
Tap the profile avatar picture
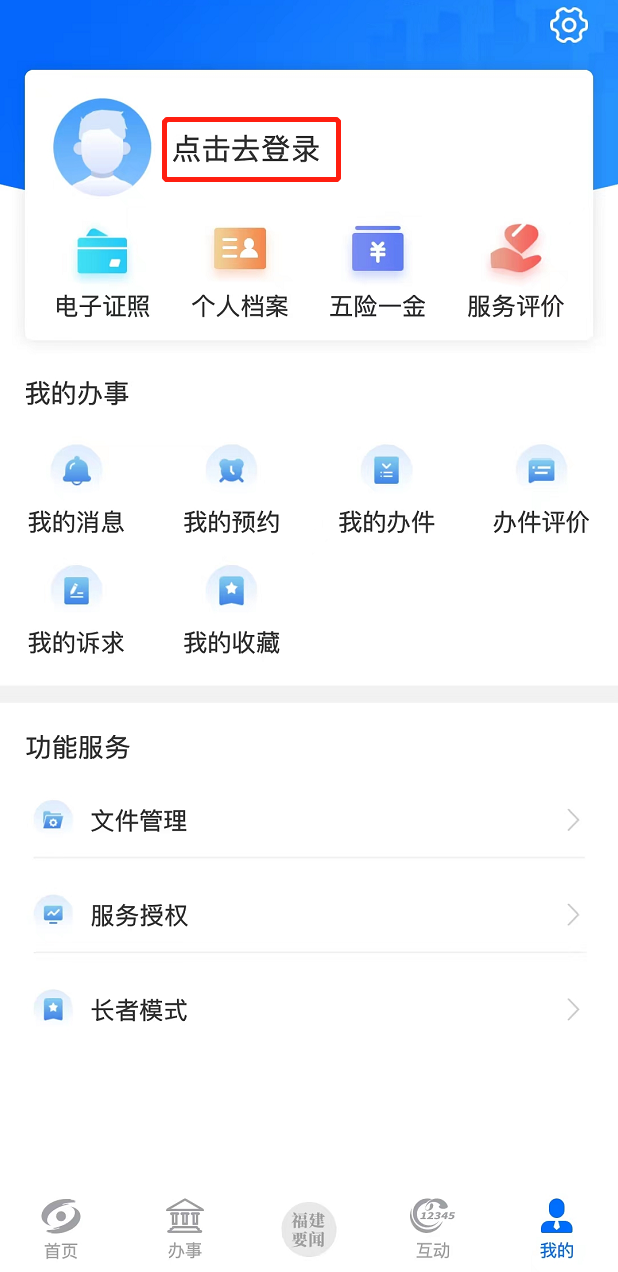(x=102, y=147)
